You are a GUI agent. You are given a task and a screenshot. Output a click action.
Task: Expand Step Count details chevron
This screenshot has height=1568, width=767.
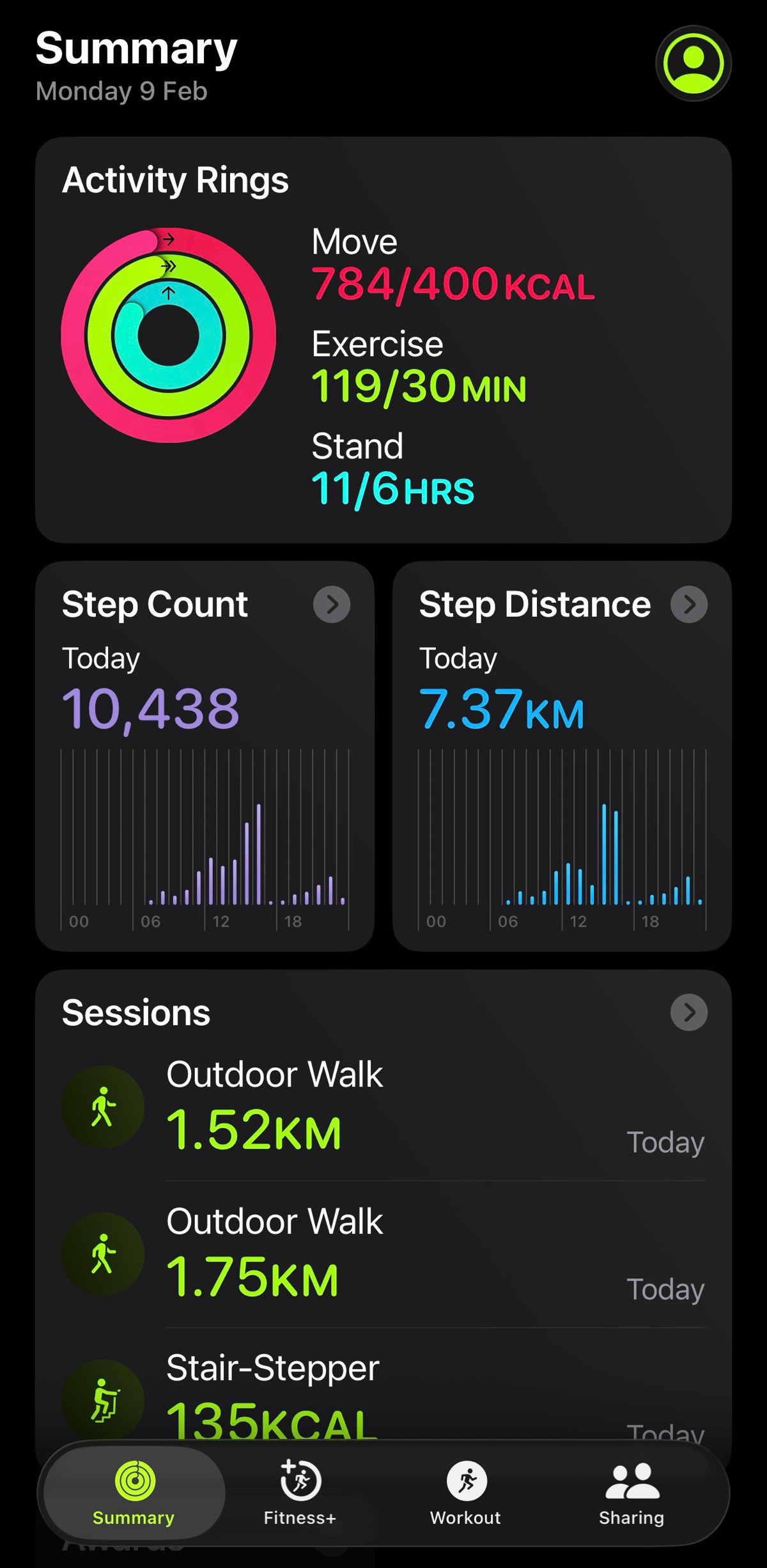coord(332,604)
